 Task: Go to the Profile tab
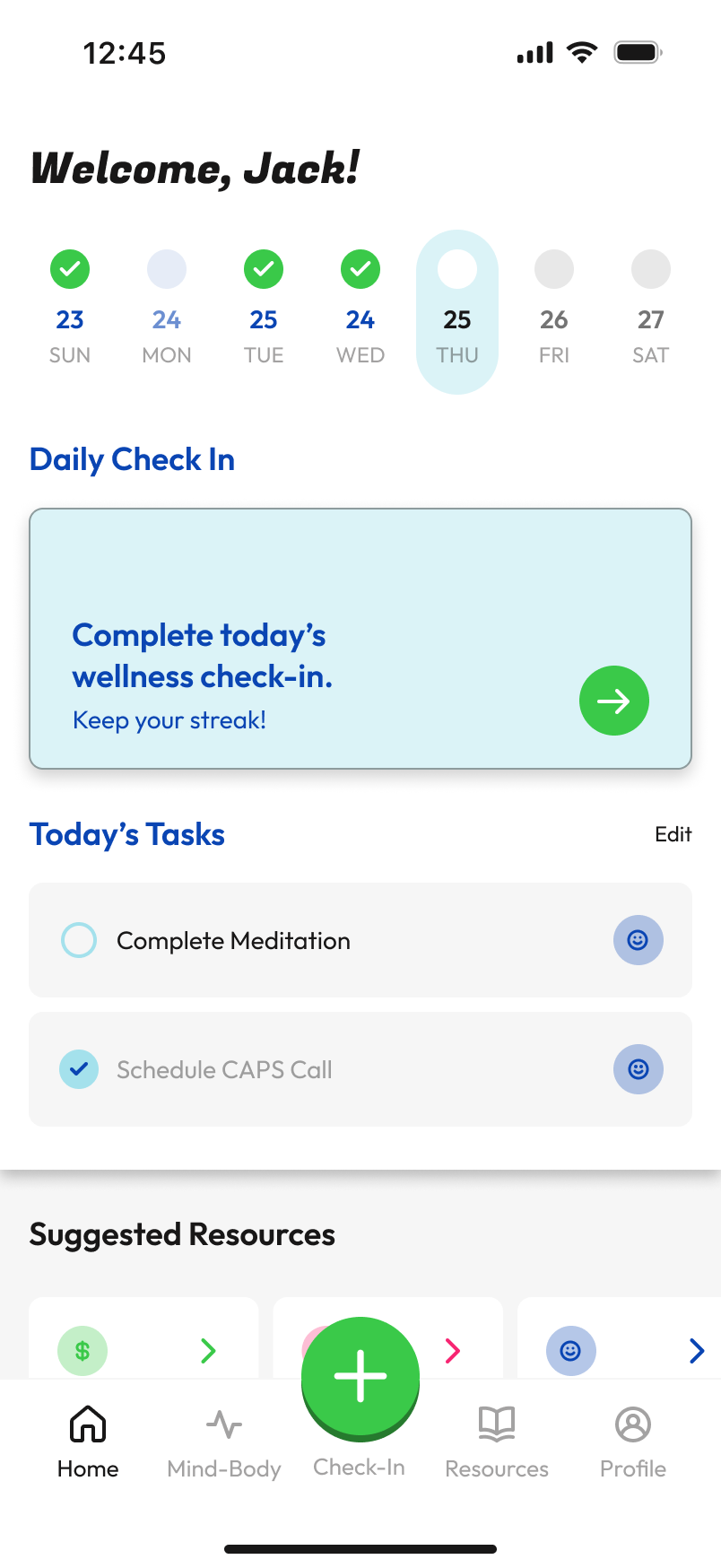(x=633, y=1442)
